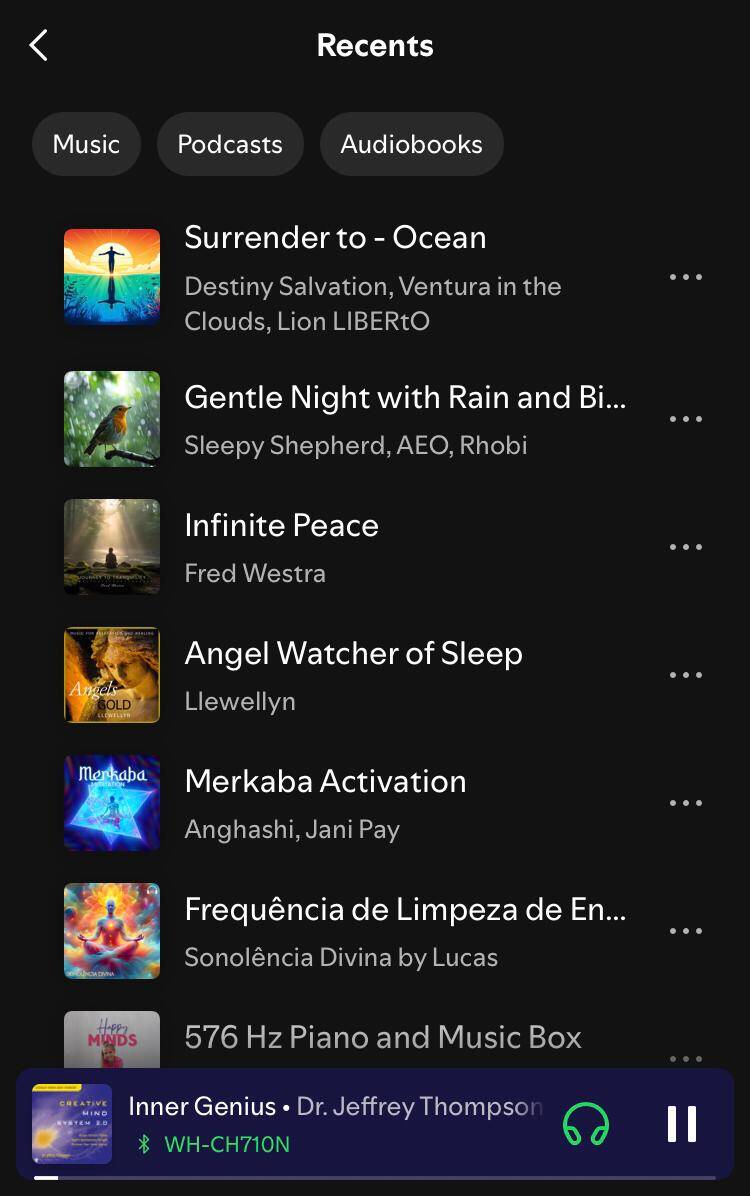
Task: Open options for Angel Watcher of Sleep
Action: 685,675
